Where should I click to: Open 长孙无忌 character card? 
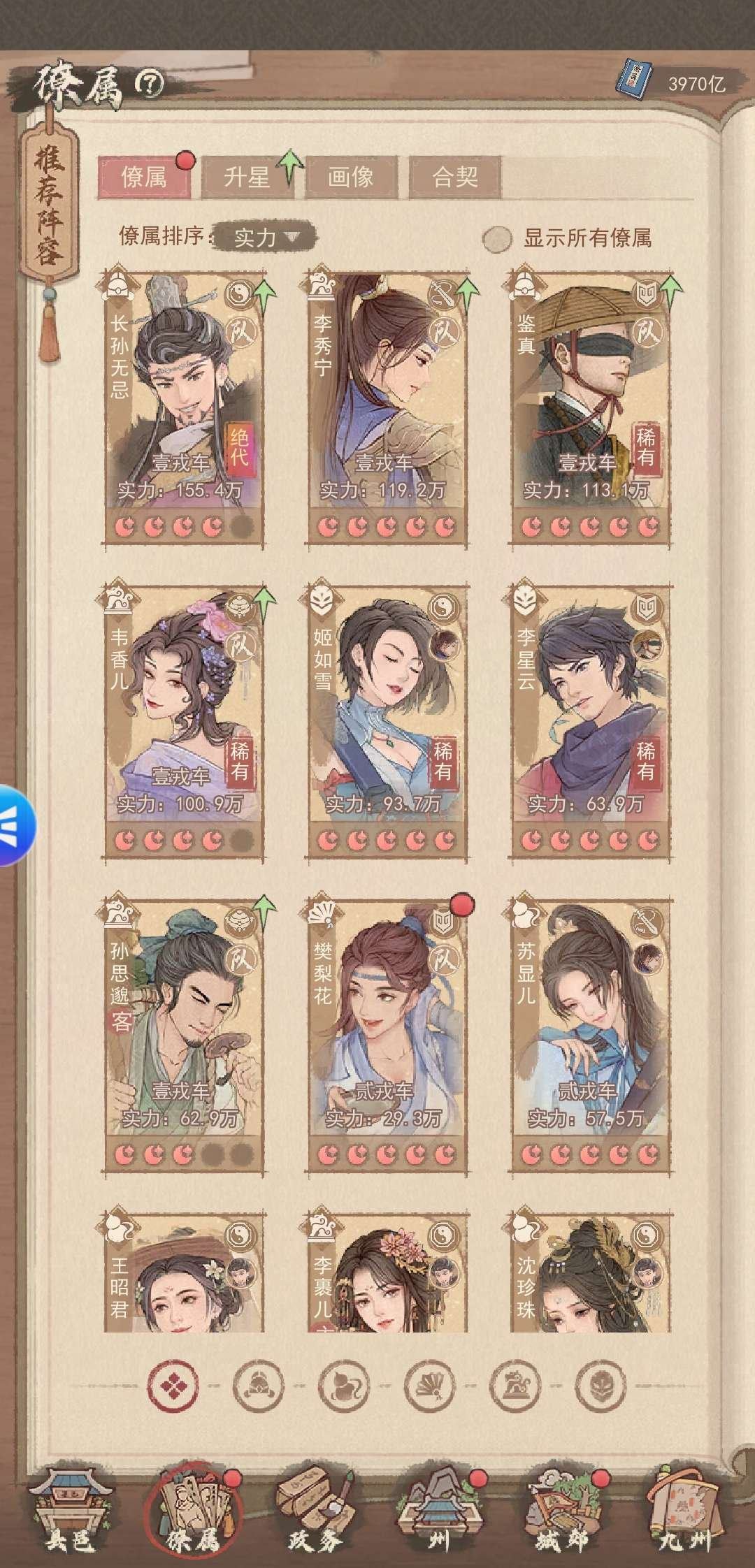[185, 405]
